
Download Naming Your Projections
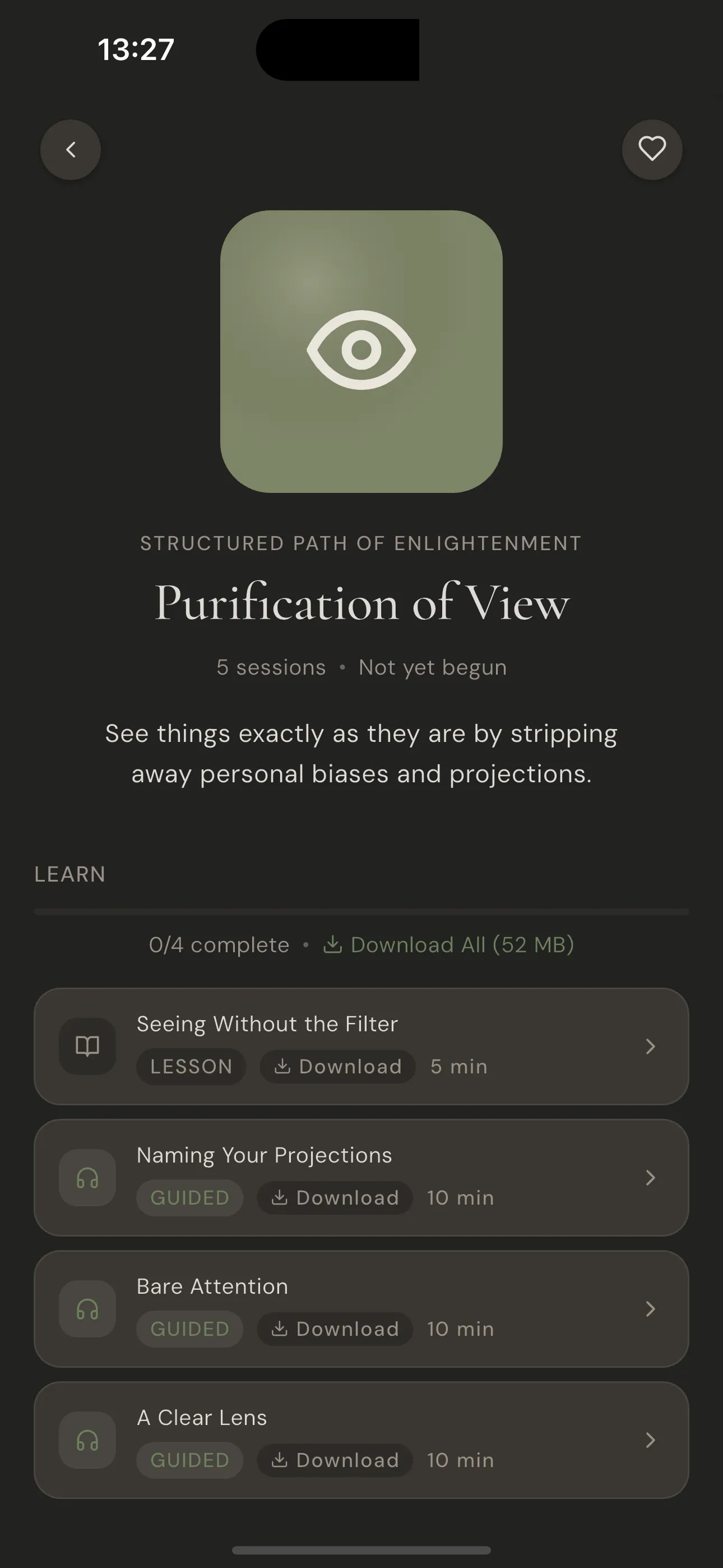(335, 1198)
